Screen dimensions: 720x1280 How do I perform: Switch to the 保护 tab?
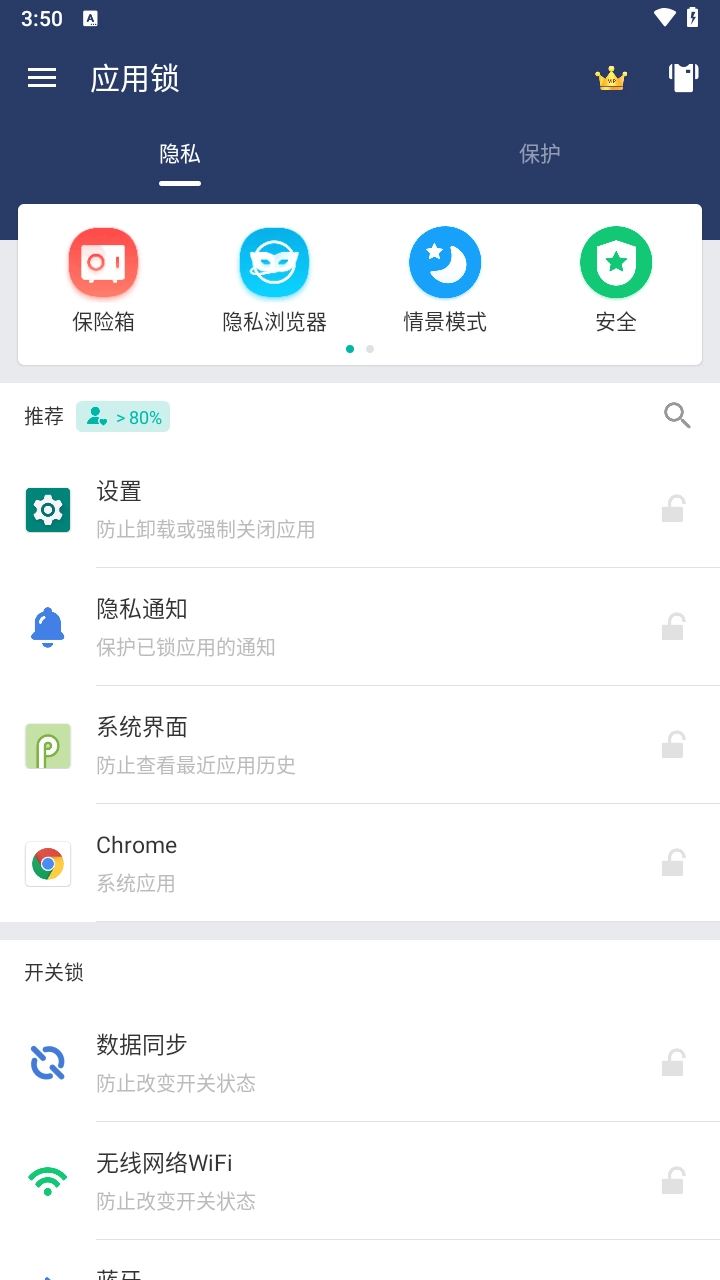click(540, 154)
